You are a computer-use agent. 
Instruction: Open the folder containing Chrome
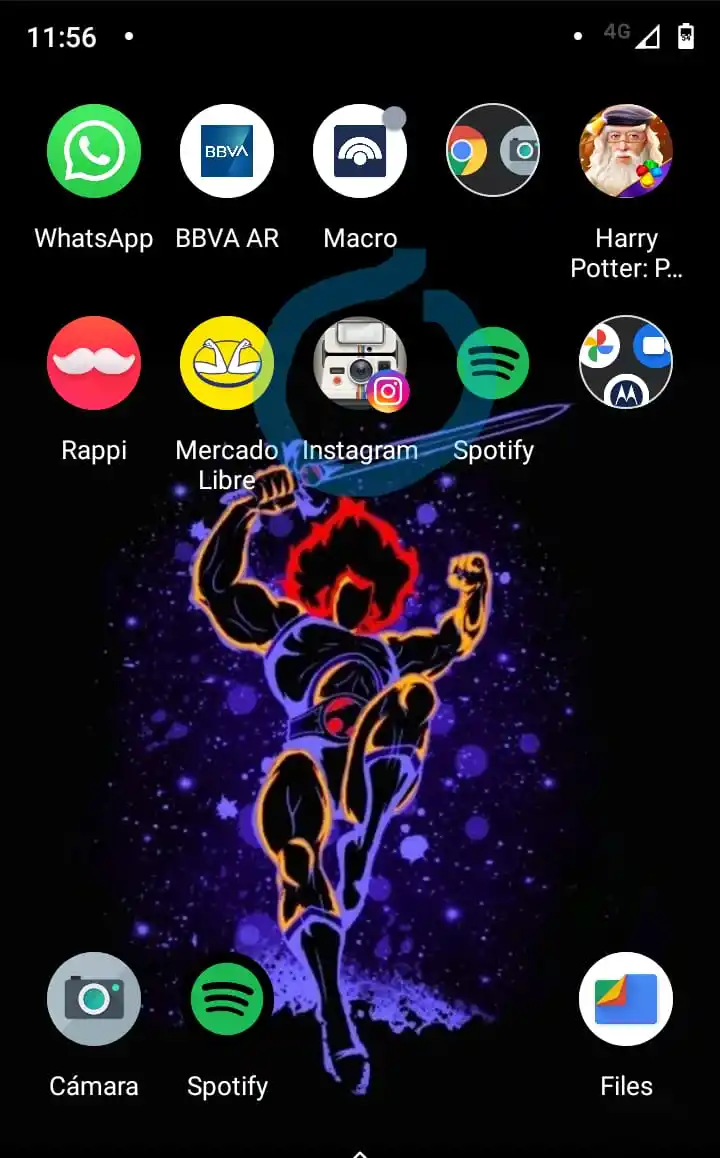pos(492,150)
